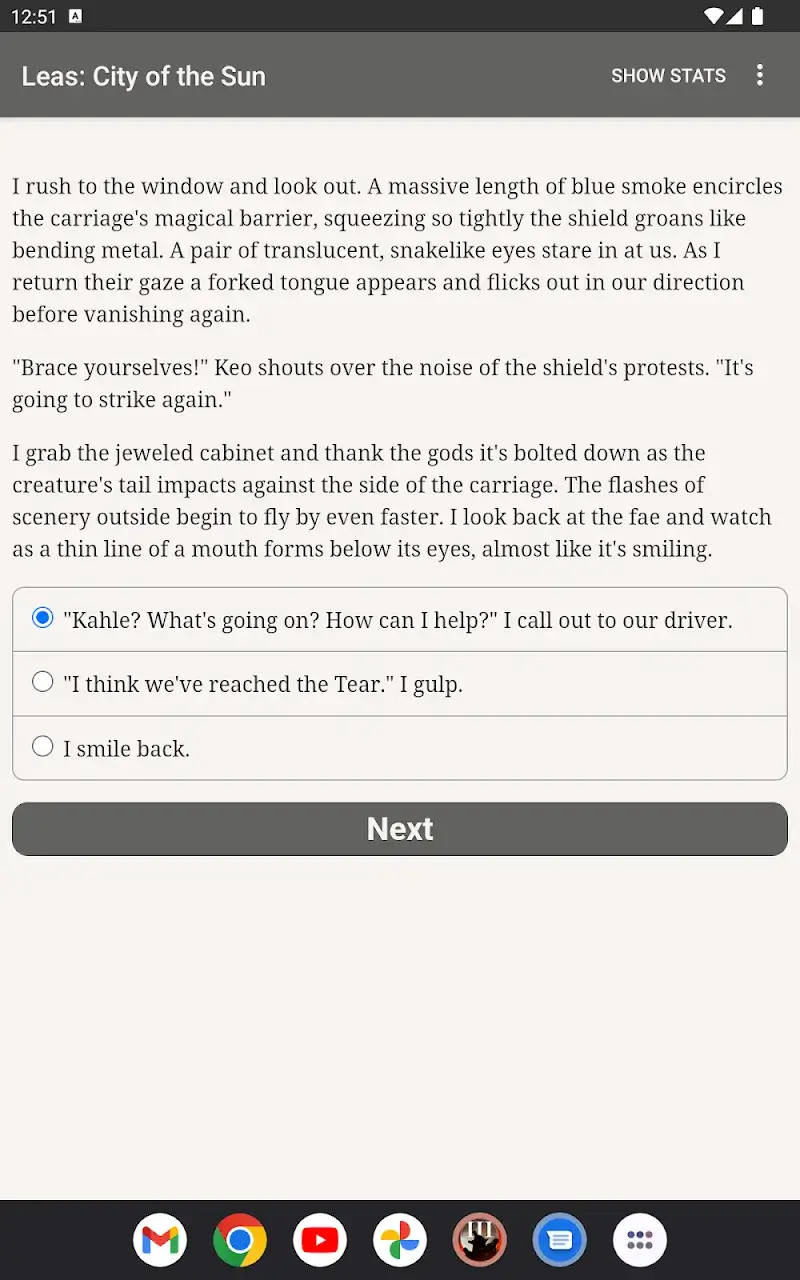Screen dimensions: 800x1280
Task: Tap SHOW STATS in the app bar
Action: (x=668, y=76)
